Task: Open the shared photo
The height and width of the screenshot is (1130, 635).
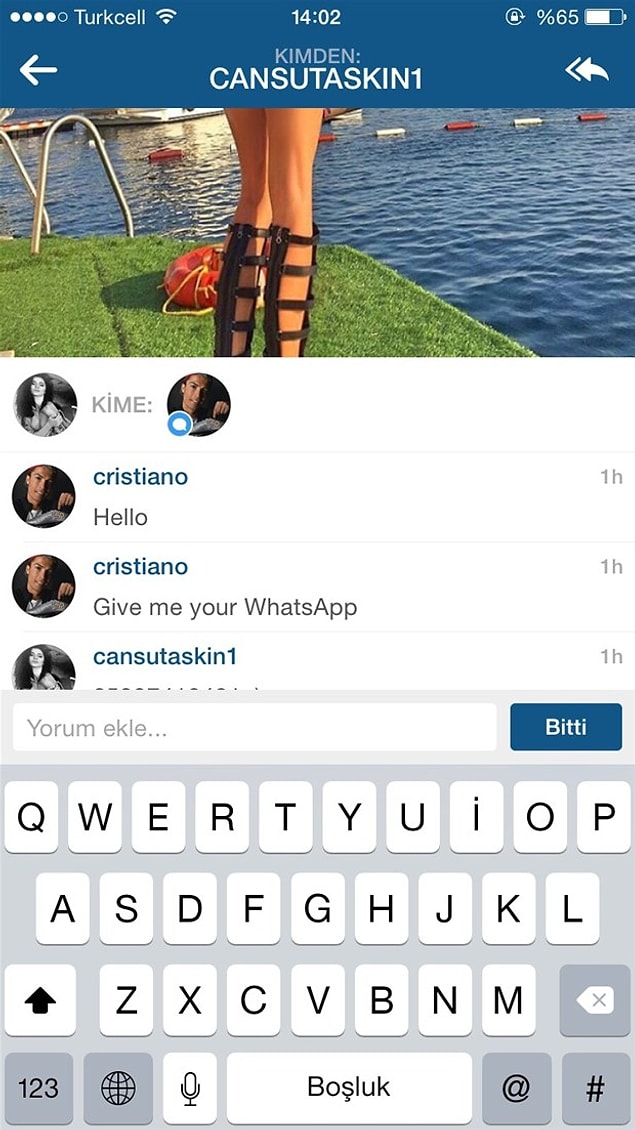Action: pyautogui.click(x=317, y=232)
